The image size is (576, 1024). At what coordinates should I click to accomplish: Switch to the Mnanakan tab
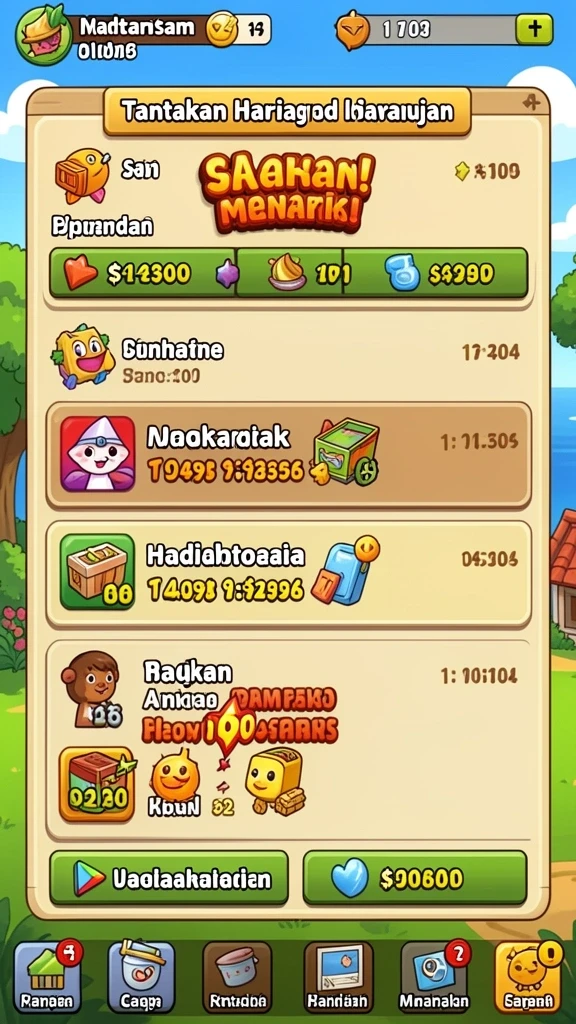[x=434, y=977]
